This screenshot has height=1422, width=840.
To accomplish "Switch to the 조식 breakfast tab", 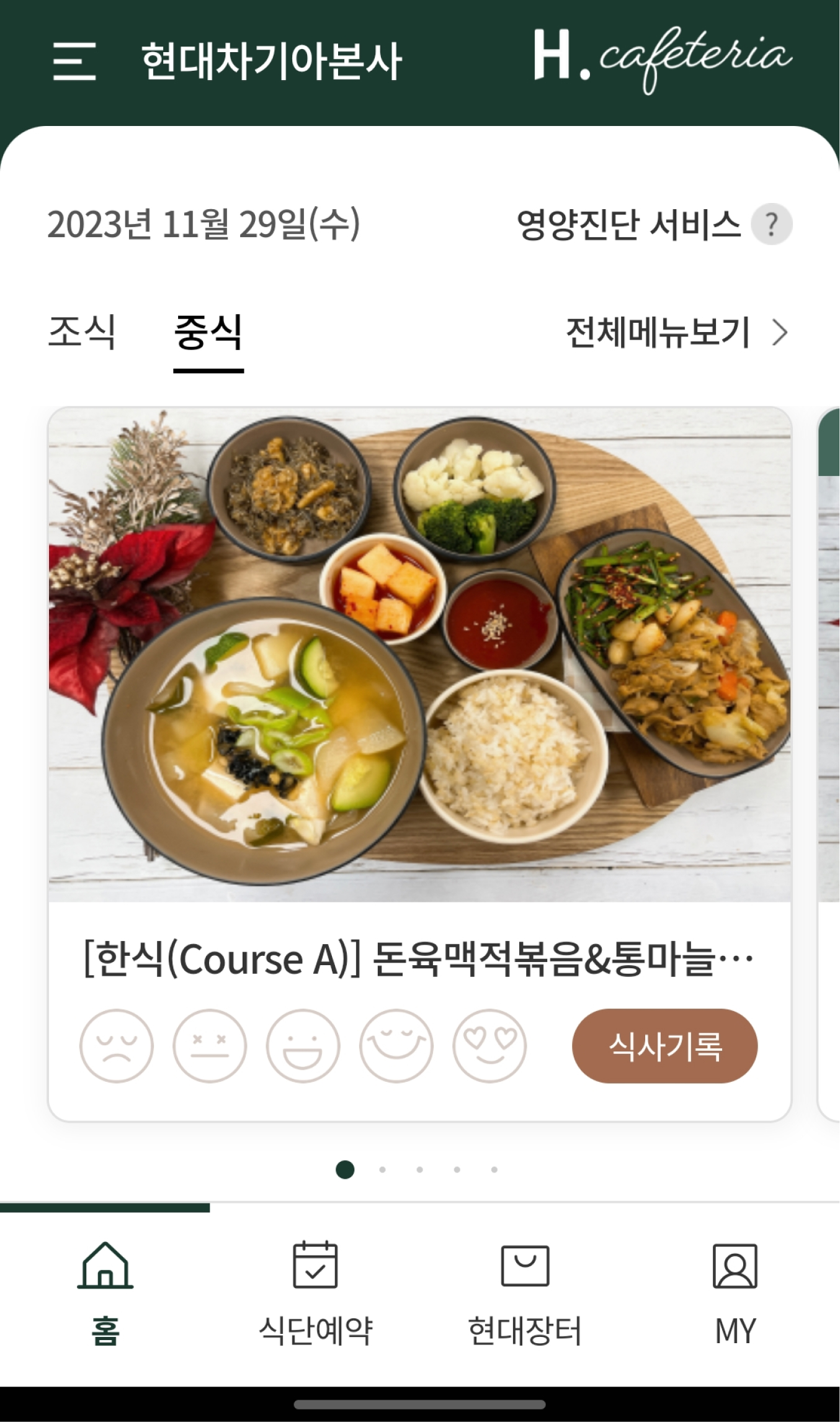I will coord(82,333).
